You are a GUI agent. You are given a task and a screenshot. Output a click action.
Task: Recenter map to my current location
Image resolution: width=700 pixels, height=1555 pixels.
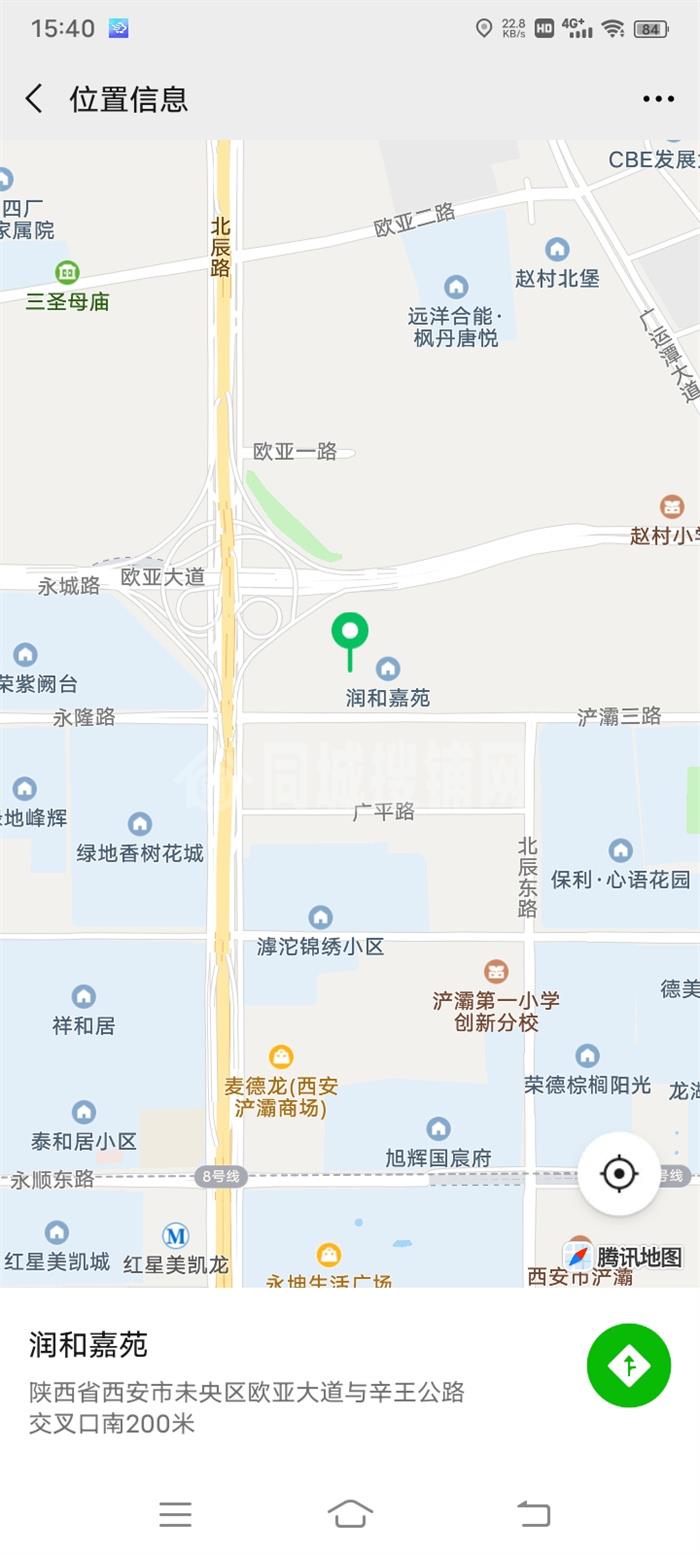[x=619, y=1174]
